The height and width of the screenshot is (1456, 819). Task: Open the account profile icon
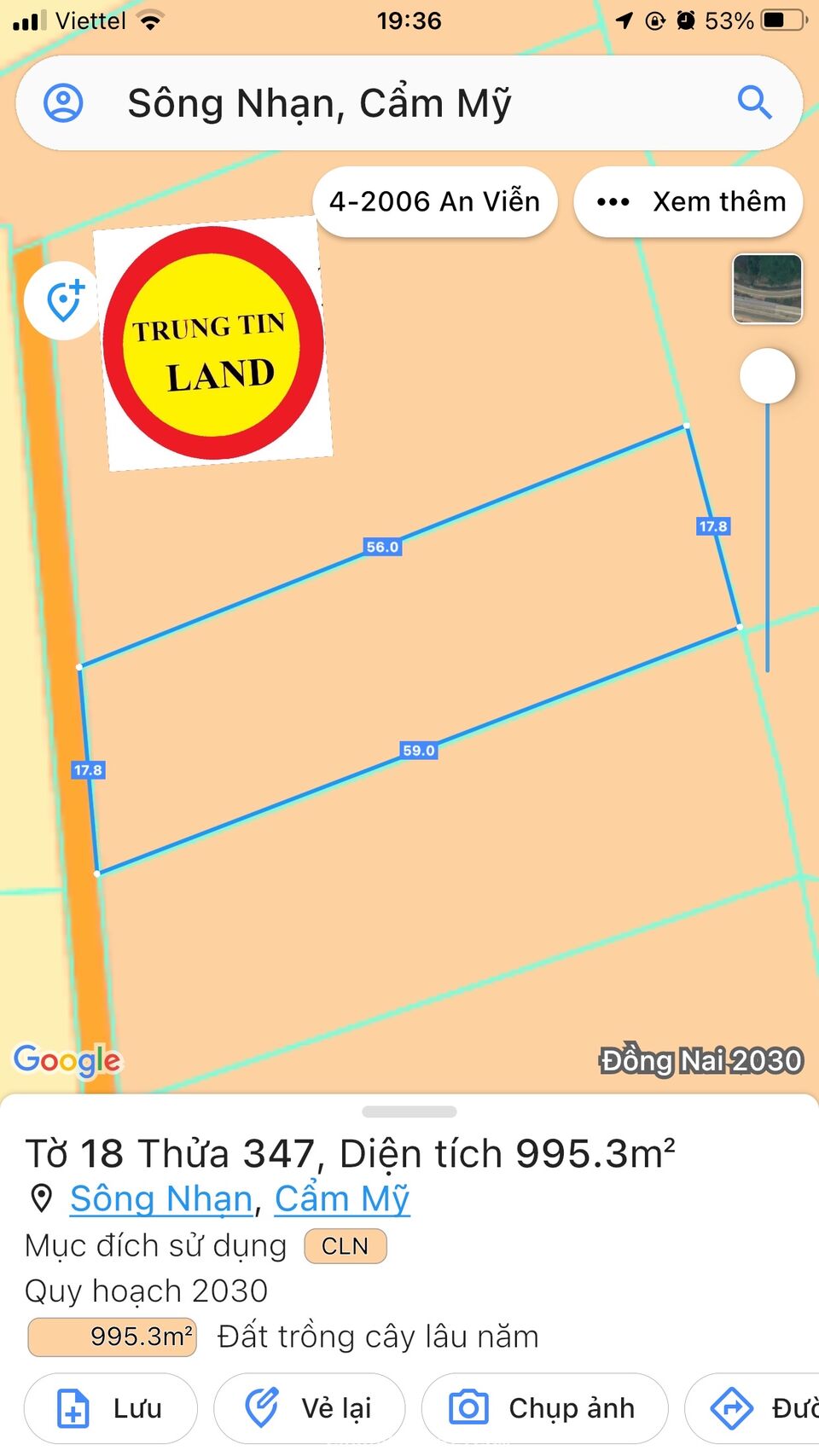click(x=63, y=103)
